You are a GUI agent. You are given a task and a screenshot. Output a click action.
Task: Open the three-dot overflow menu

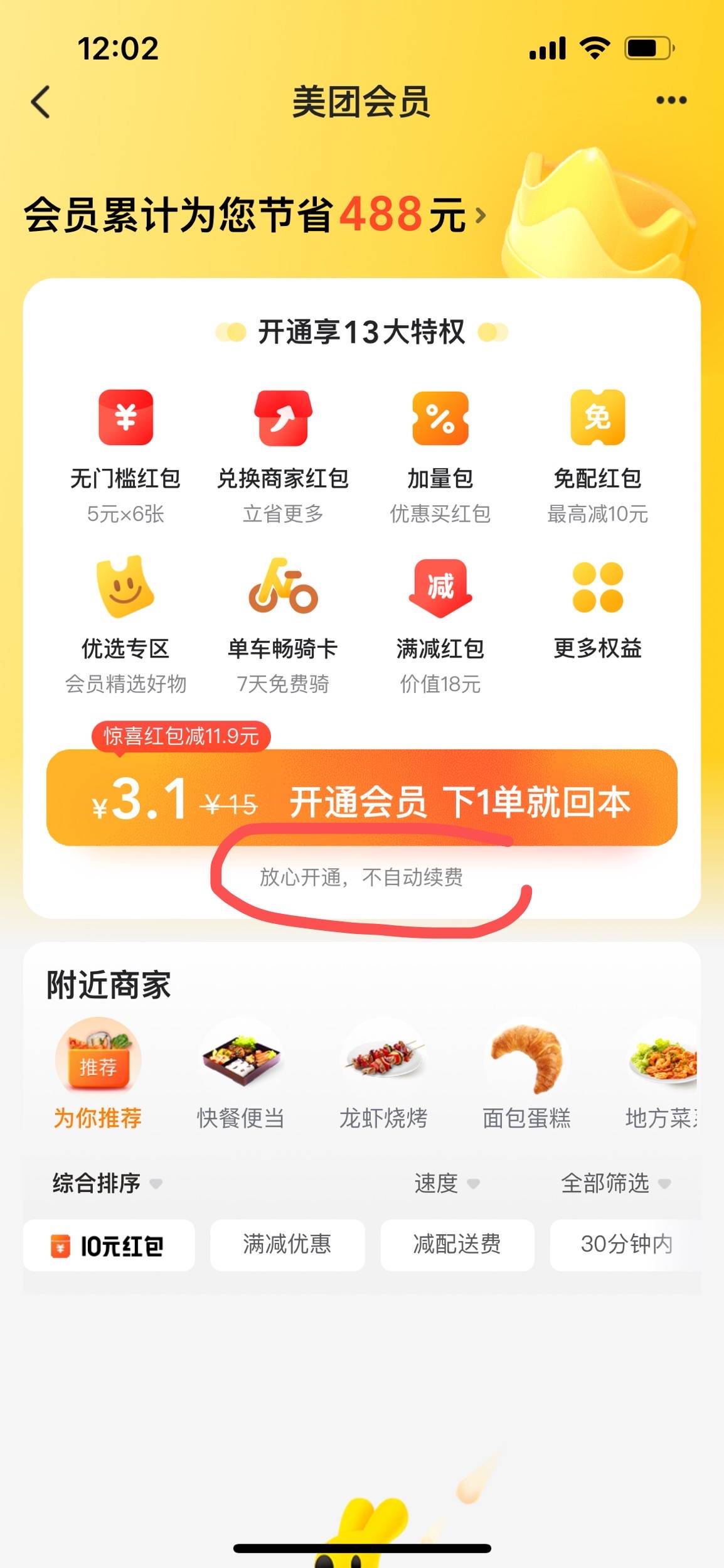point(671,100)
